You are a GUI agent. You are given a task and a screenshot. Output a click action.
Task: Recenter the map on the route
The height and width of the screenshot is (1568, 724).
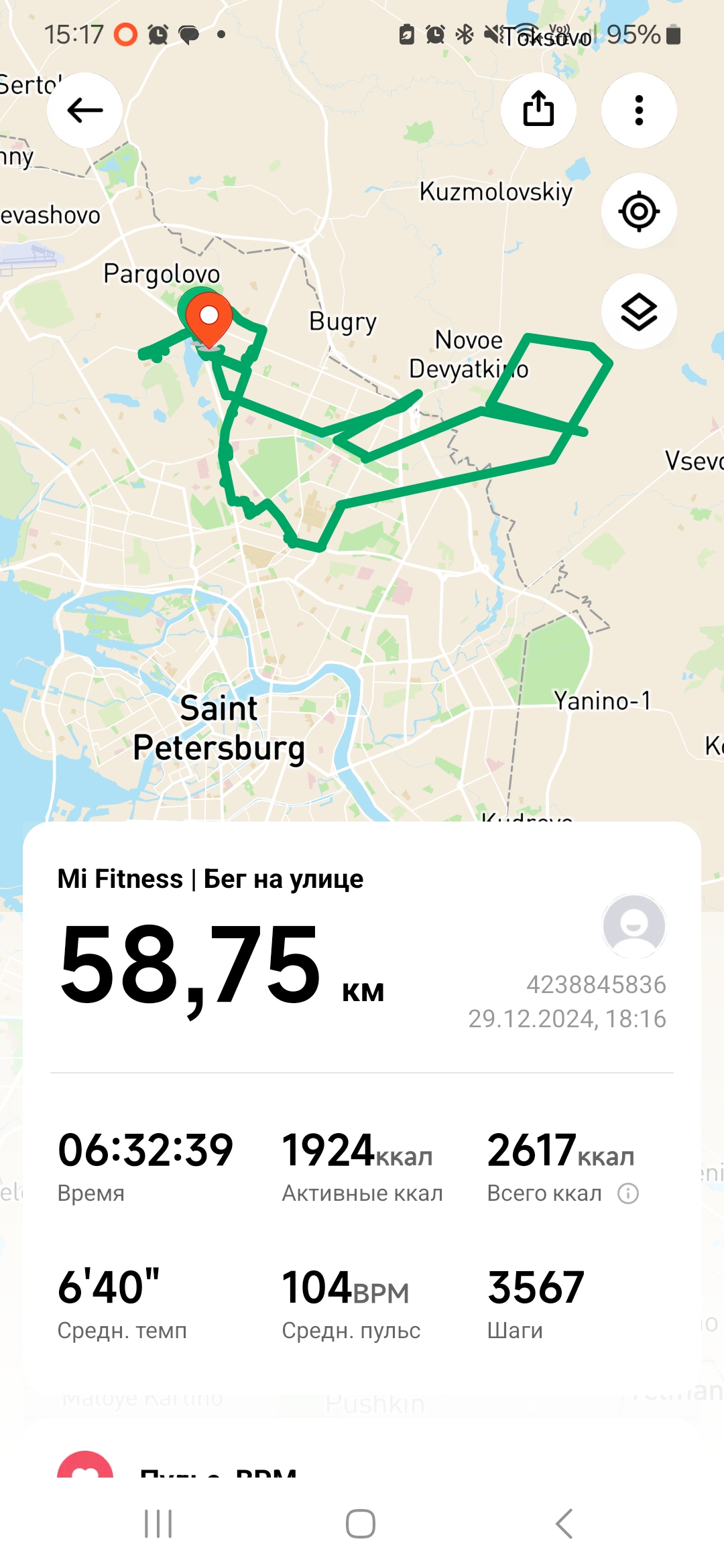tap(639, 211)
